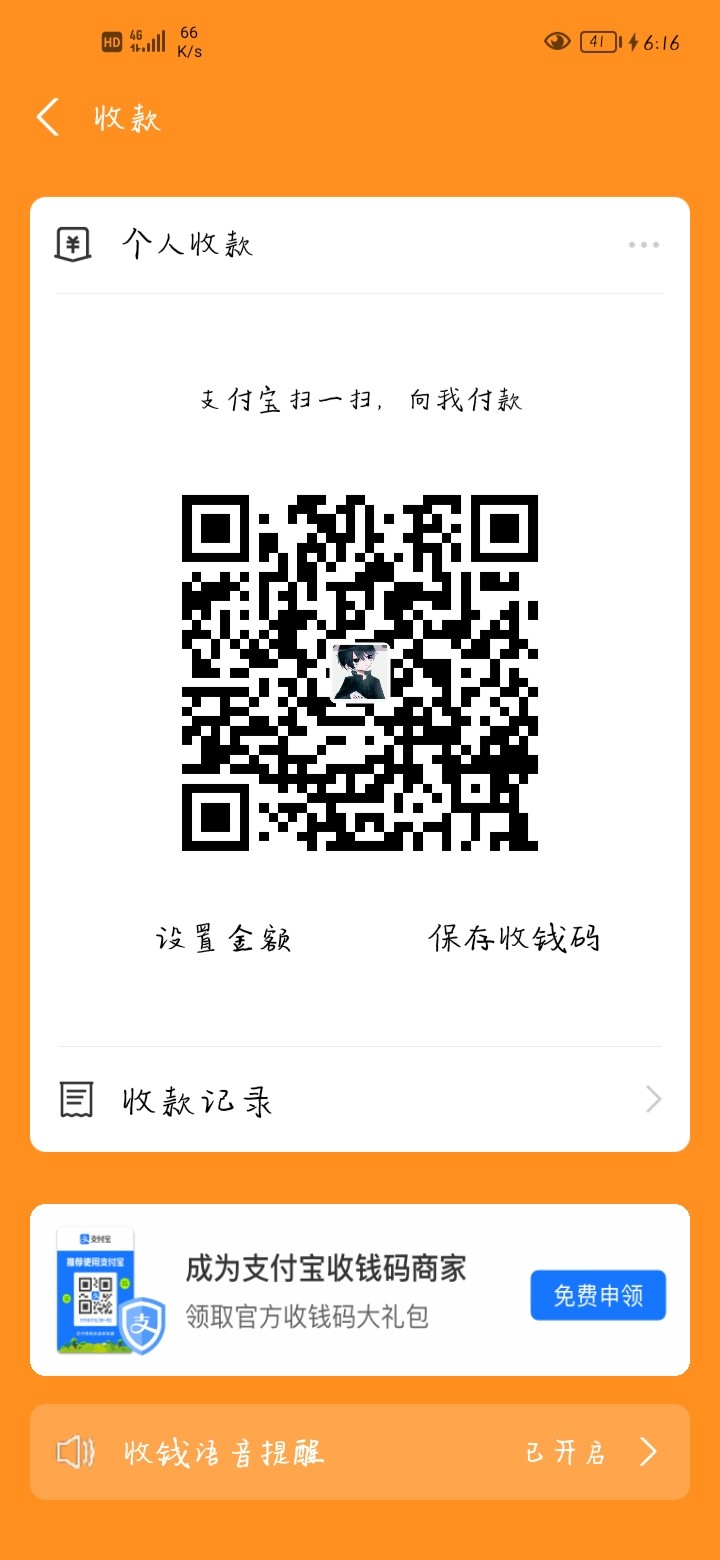Tap the speaker icon for voice reminders
Viewport: 720px width, 1560px height.
coord(75,1452)
